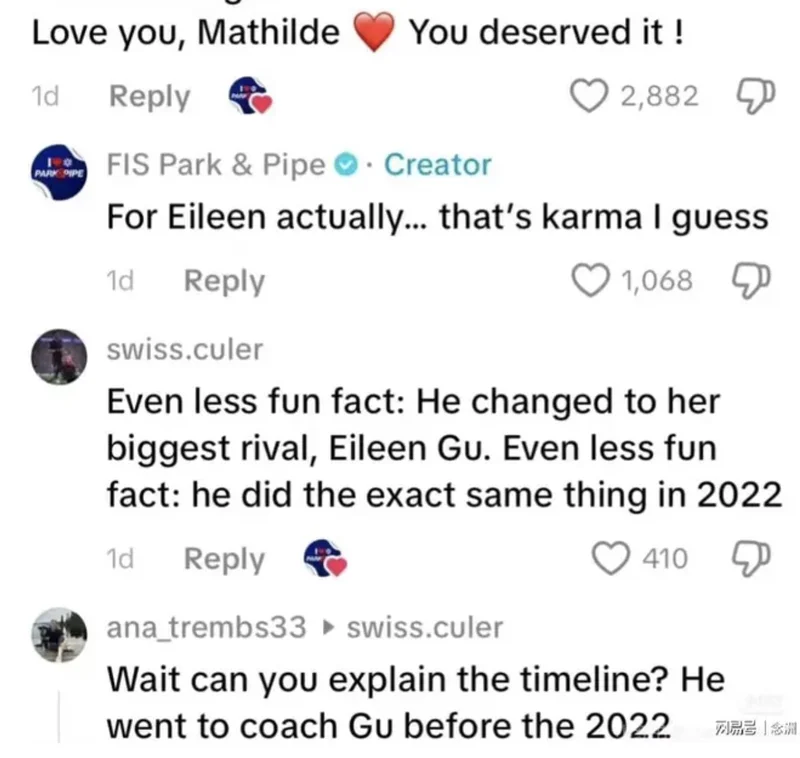The width and height of the screenshot is (800, 758).
Task: Reply to swiss.culer's "Even less fun fact" comment
Action: (x=224, y=559)
